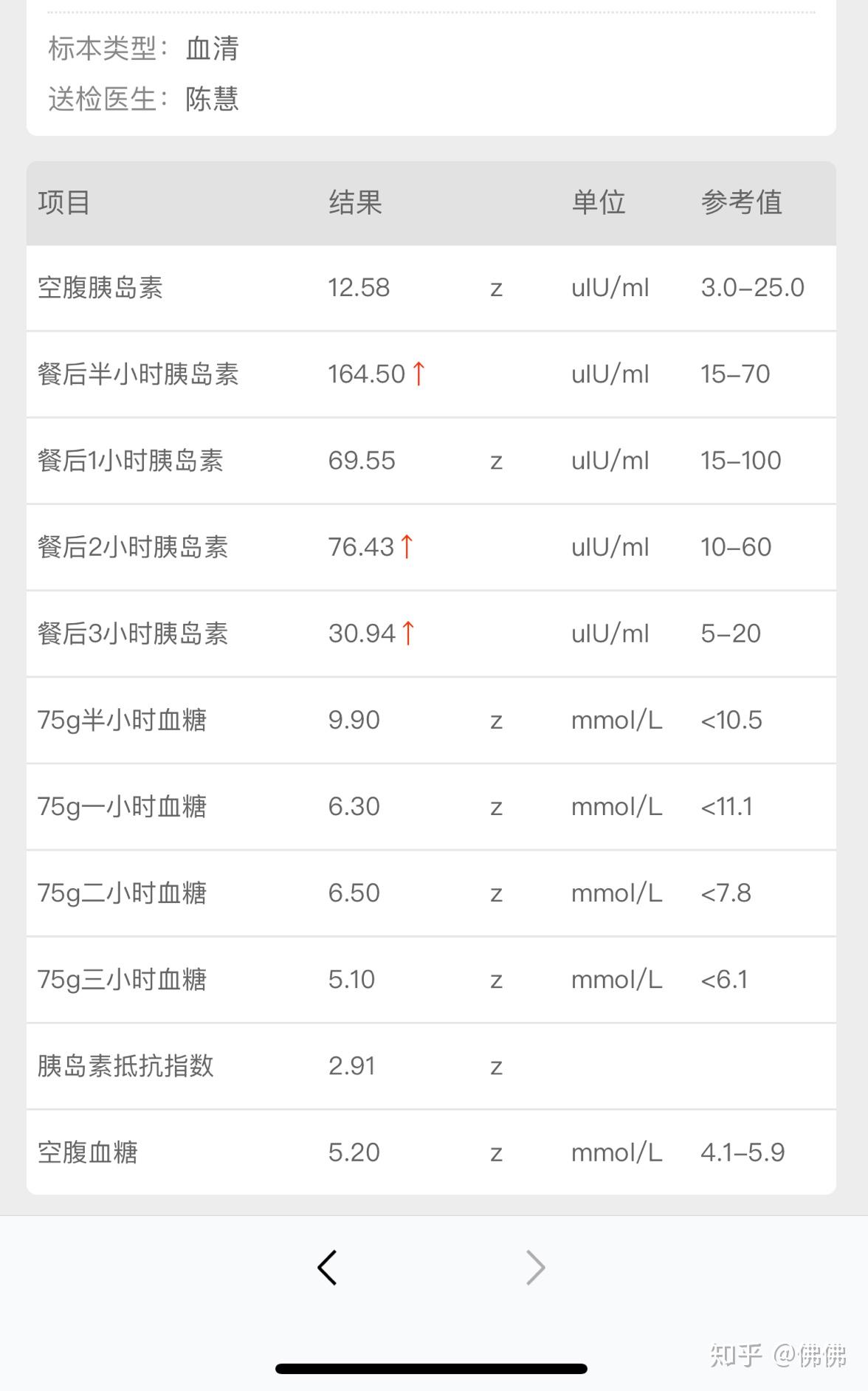Tap the z icon beside 75g三小时血糖
This screenshot has width=868, height=1391.
click(497, 980)
